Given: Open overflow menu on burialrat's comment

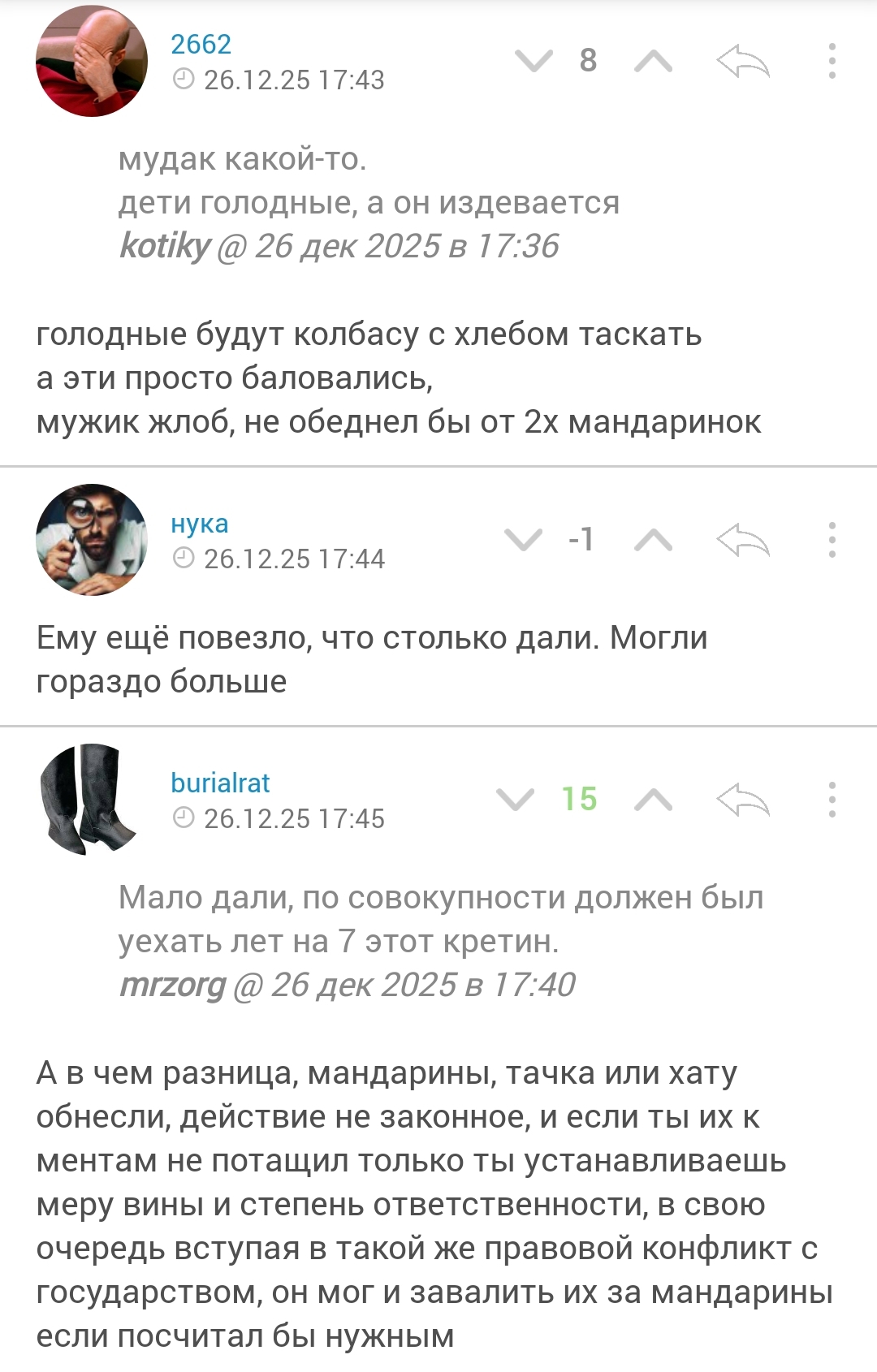Looking at the screenshot, I should [832, 800].
